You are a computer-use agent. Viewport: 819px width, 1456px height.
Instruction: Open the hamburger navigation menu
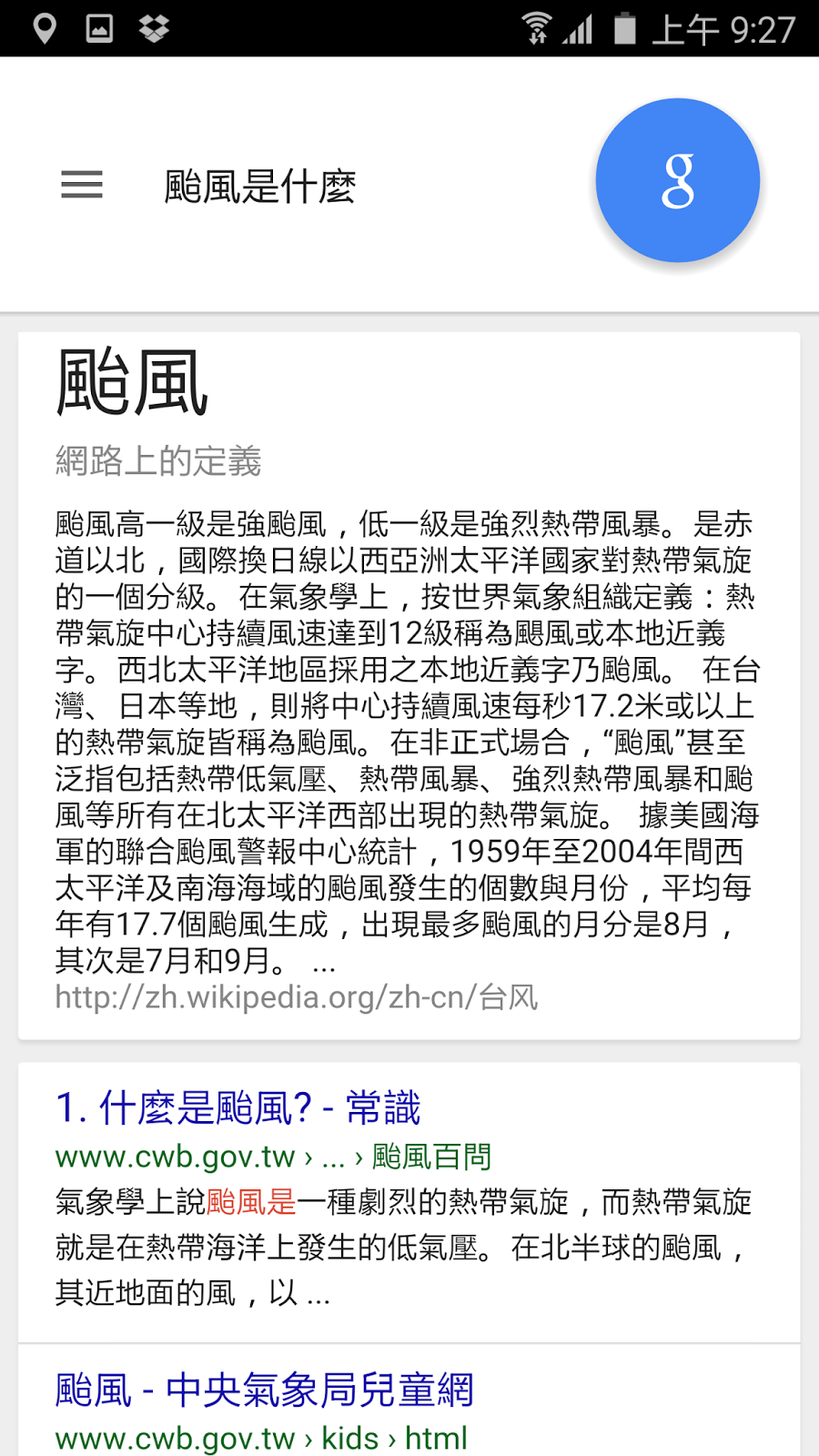point(82,185)
